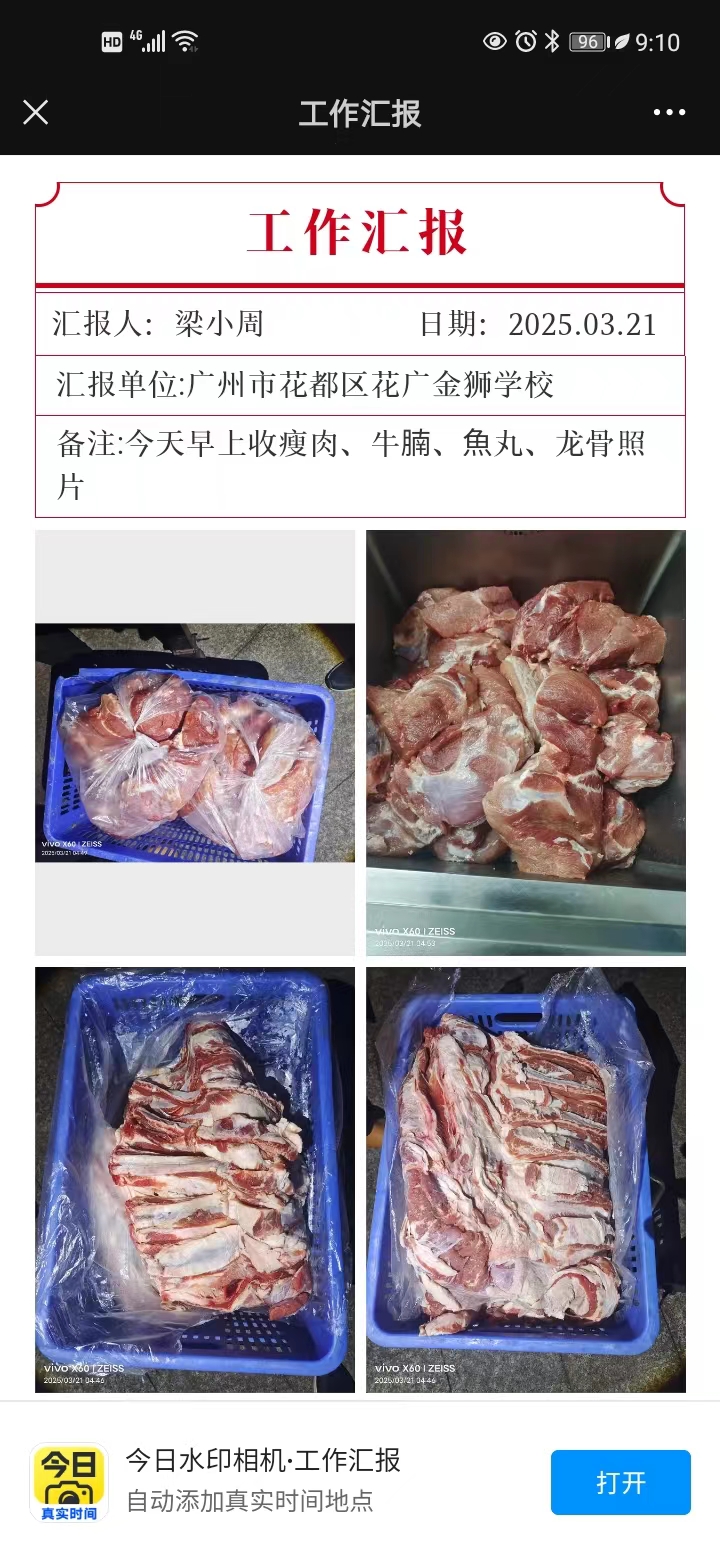Close the 工作汇报 page
720x1560 pixels.
[36, 112]
